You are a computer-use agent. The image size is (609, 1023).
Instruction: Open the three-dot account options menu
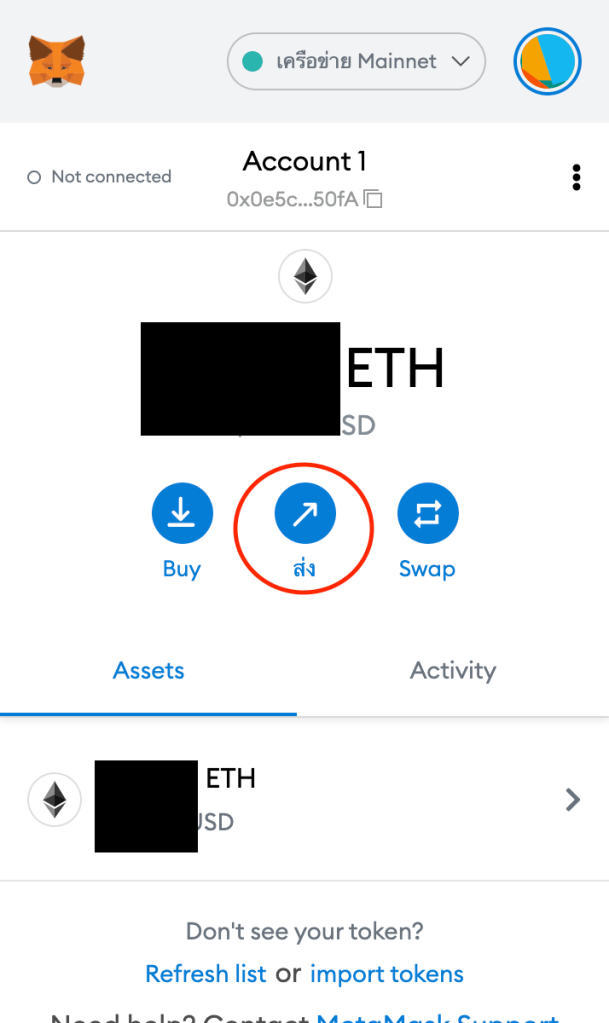pyautogui.click(x=576, y=177)
